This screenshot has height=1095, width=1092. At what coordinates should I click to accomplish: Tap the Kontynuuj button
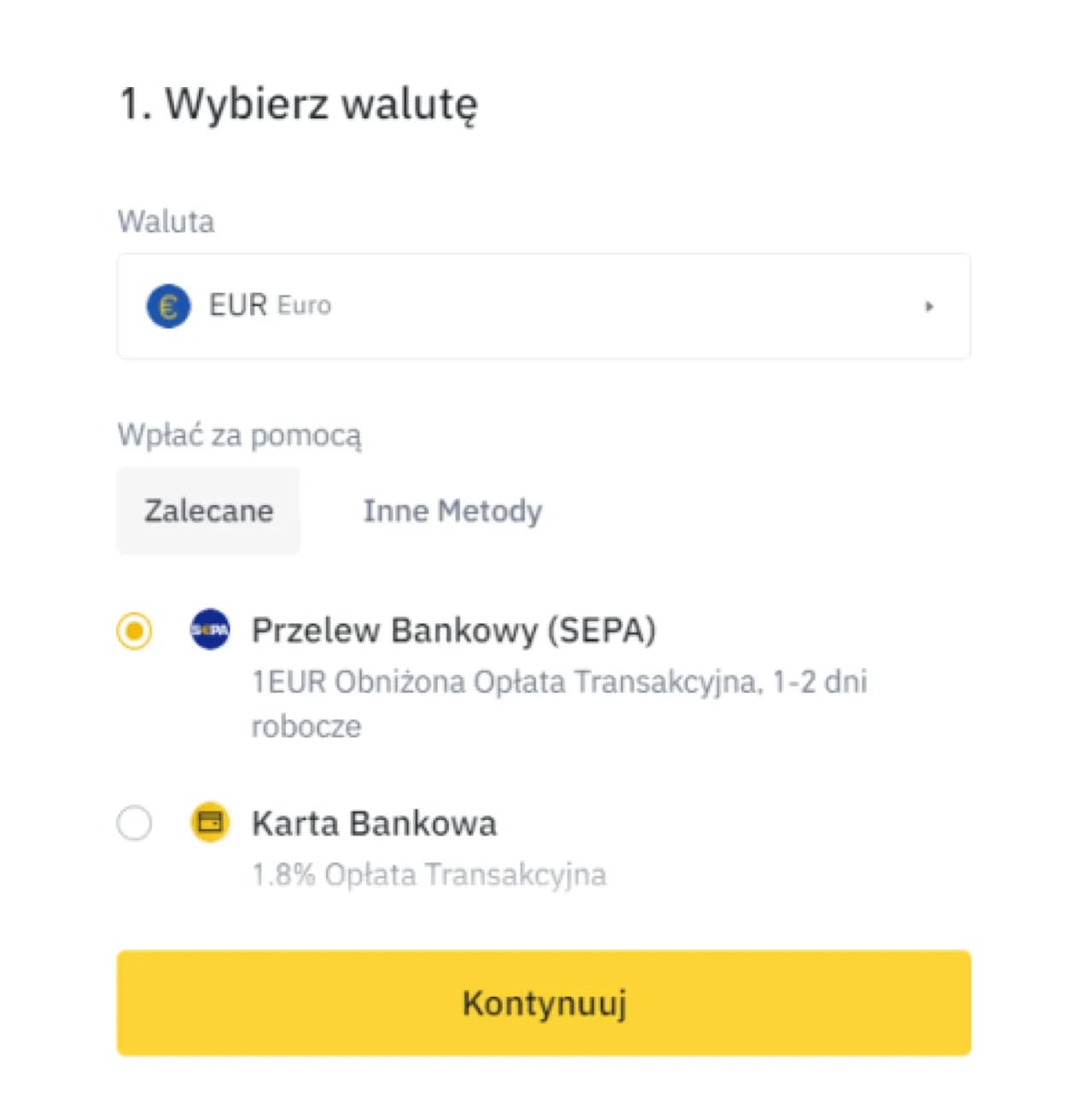[x=543, y=1003]
